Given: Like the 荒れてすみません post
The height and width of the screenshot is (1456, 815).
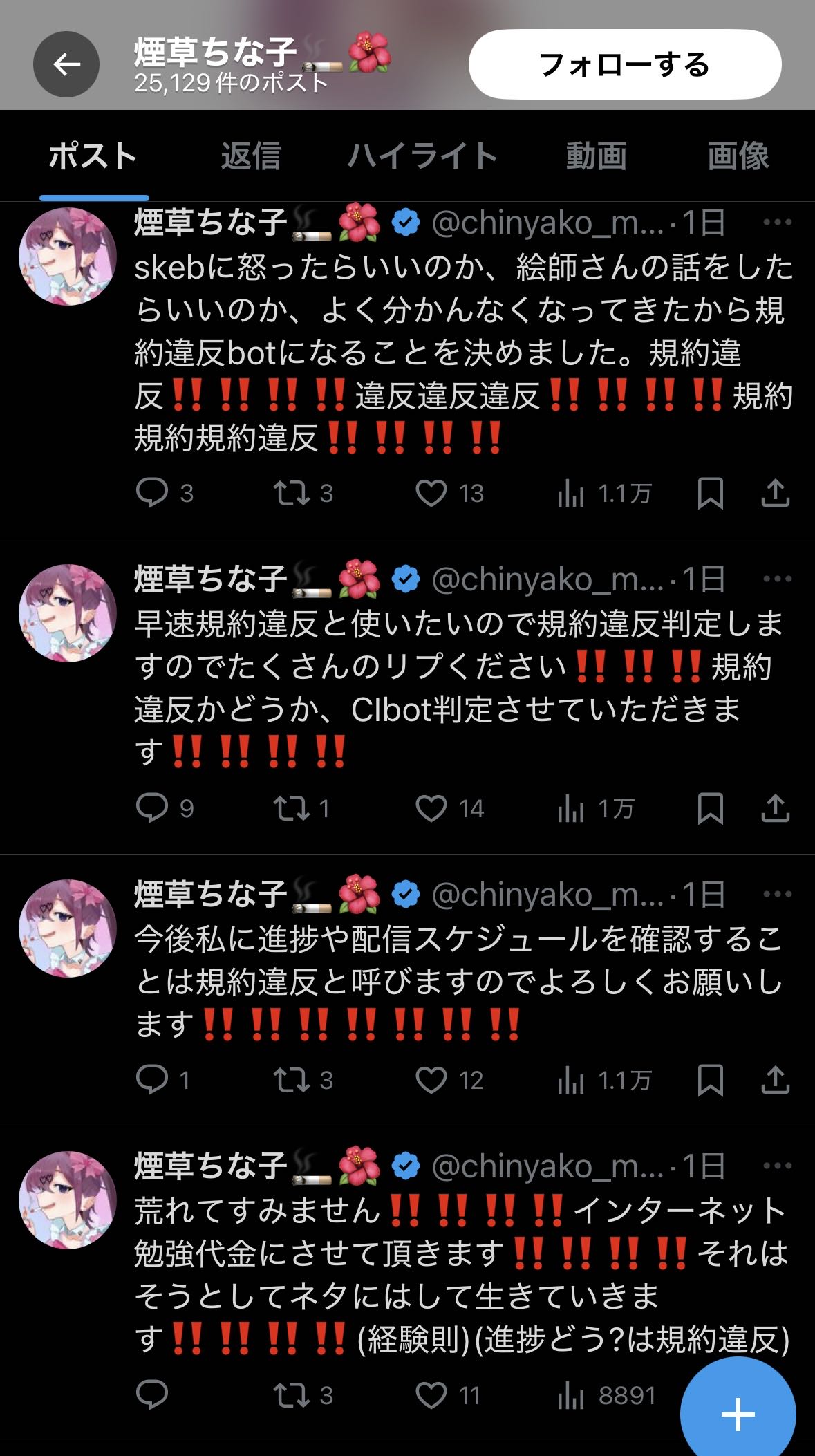Looking at the screenshot, I should pyautogui.click(x=431, y=1395).
